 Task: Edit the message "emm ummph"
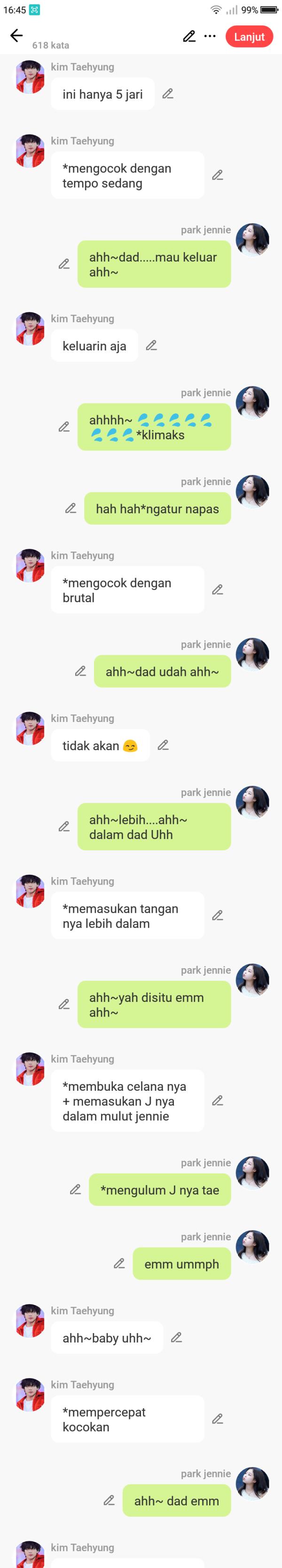[x=119, y=1264]
